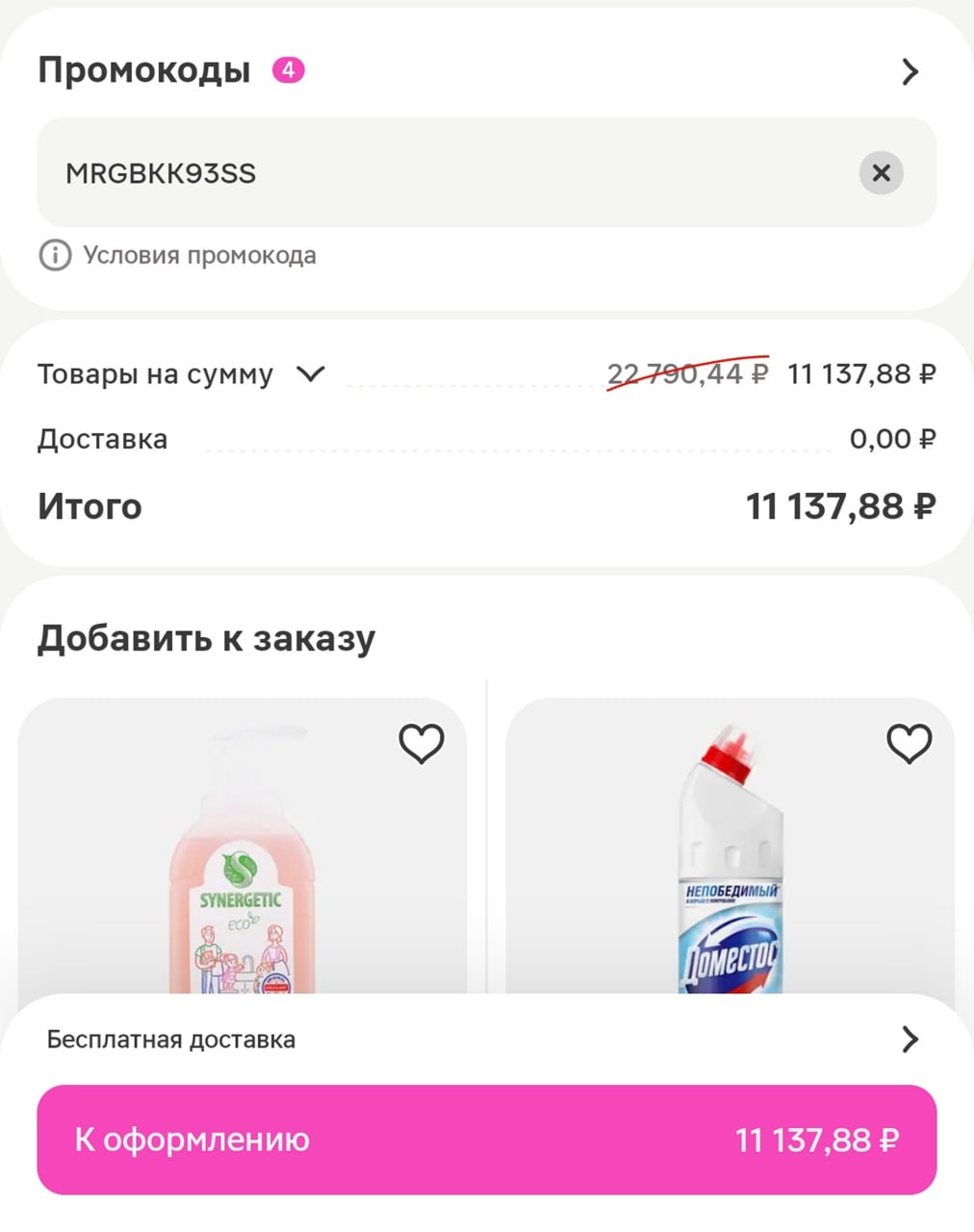Open the Synergetic product card
The image size is (974, 1232).
[x=241, y=866]
